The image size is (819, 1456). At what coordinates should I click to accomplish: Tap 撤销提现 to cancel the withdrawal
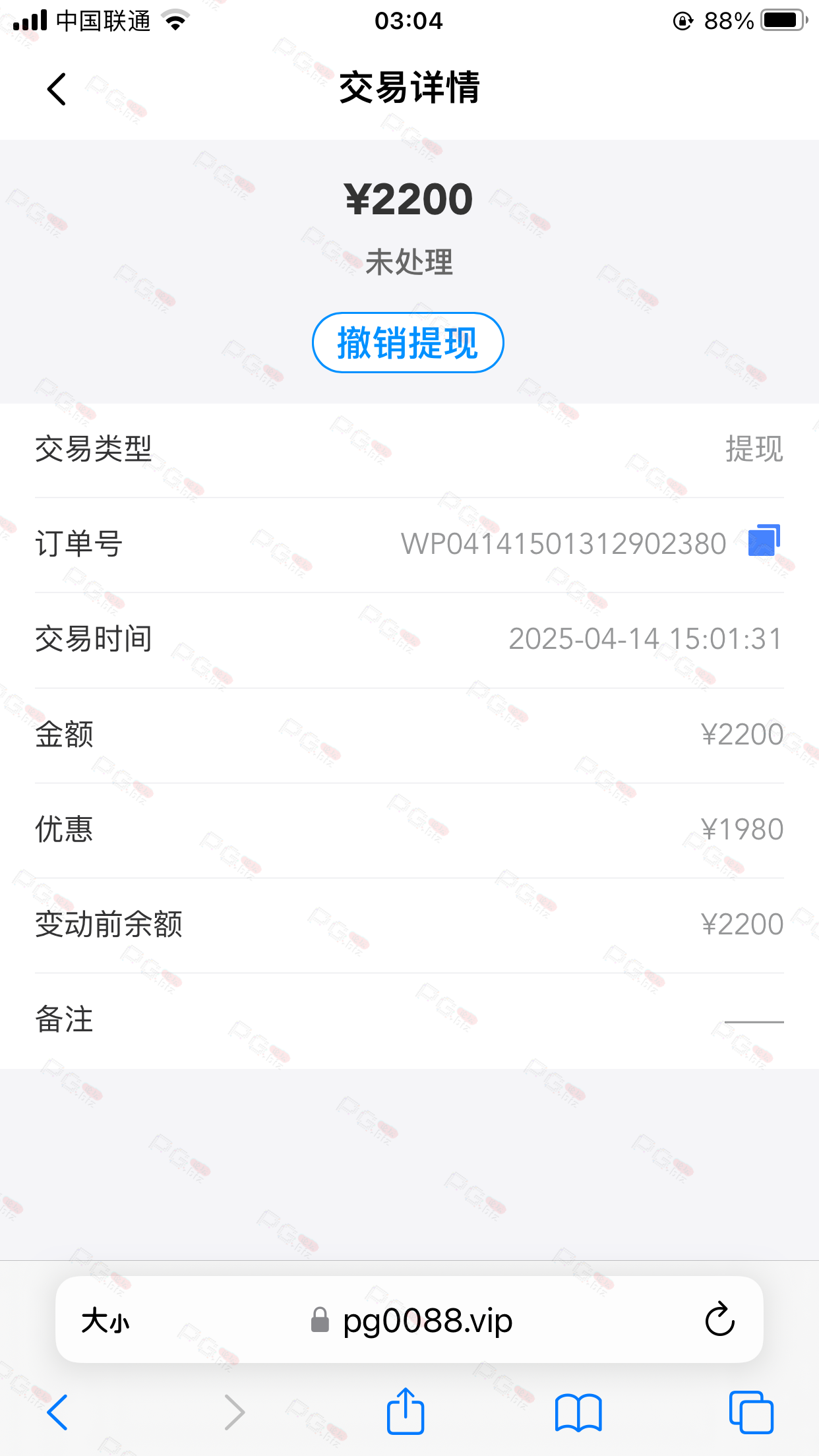408,343
